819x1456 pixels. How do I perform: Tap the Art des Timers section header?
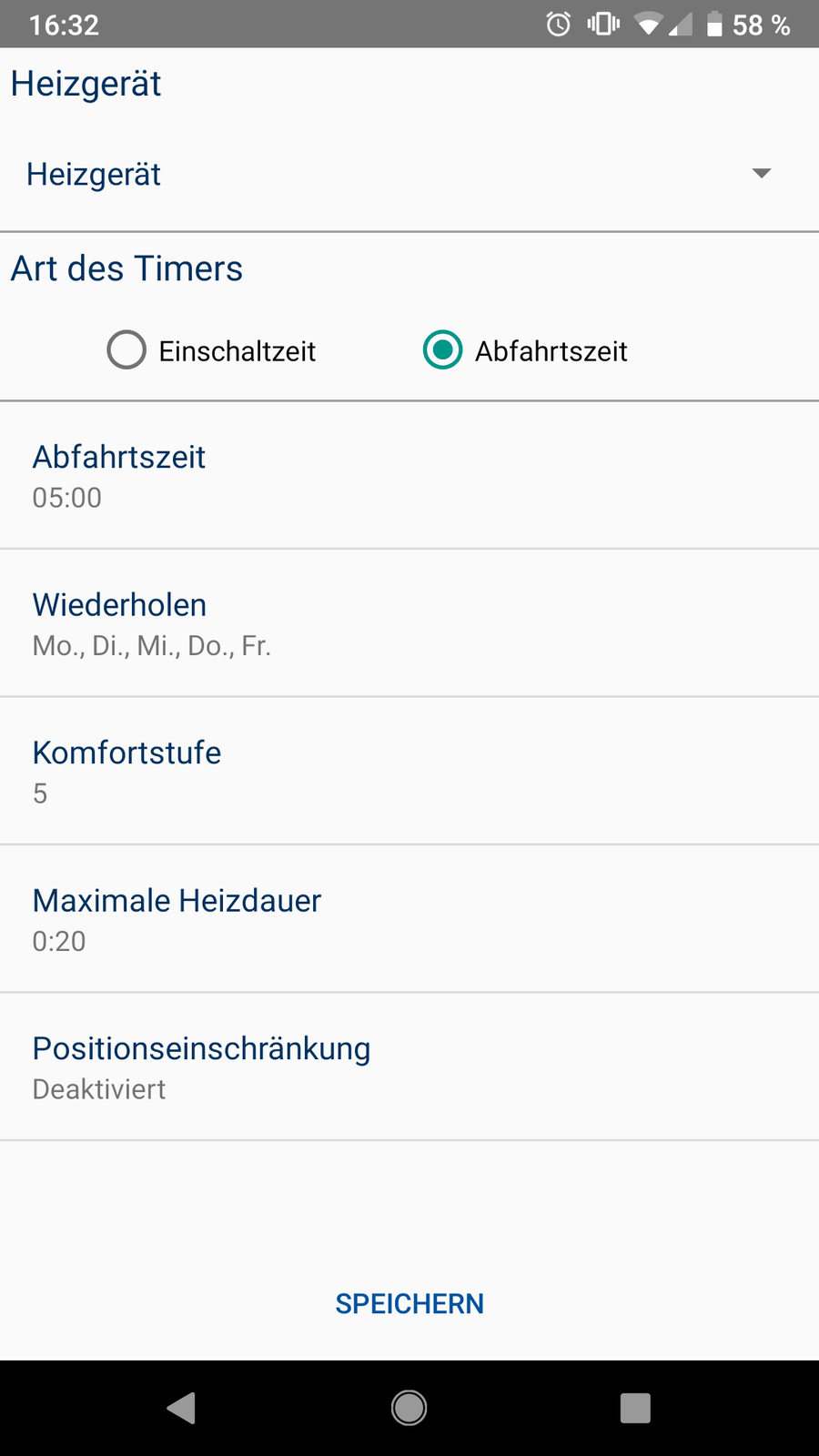[126, 268]
